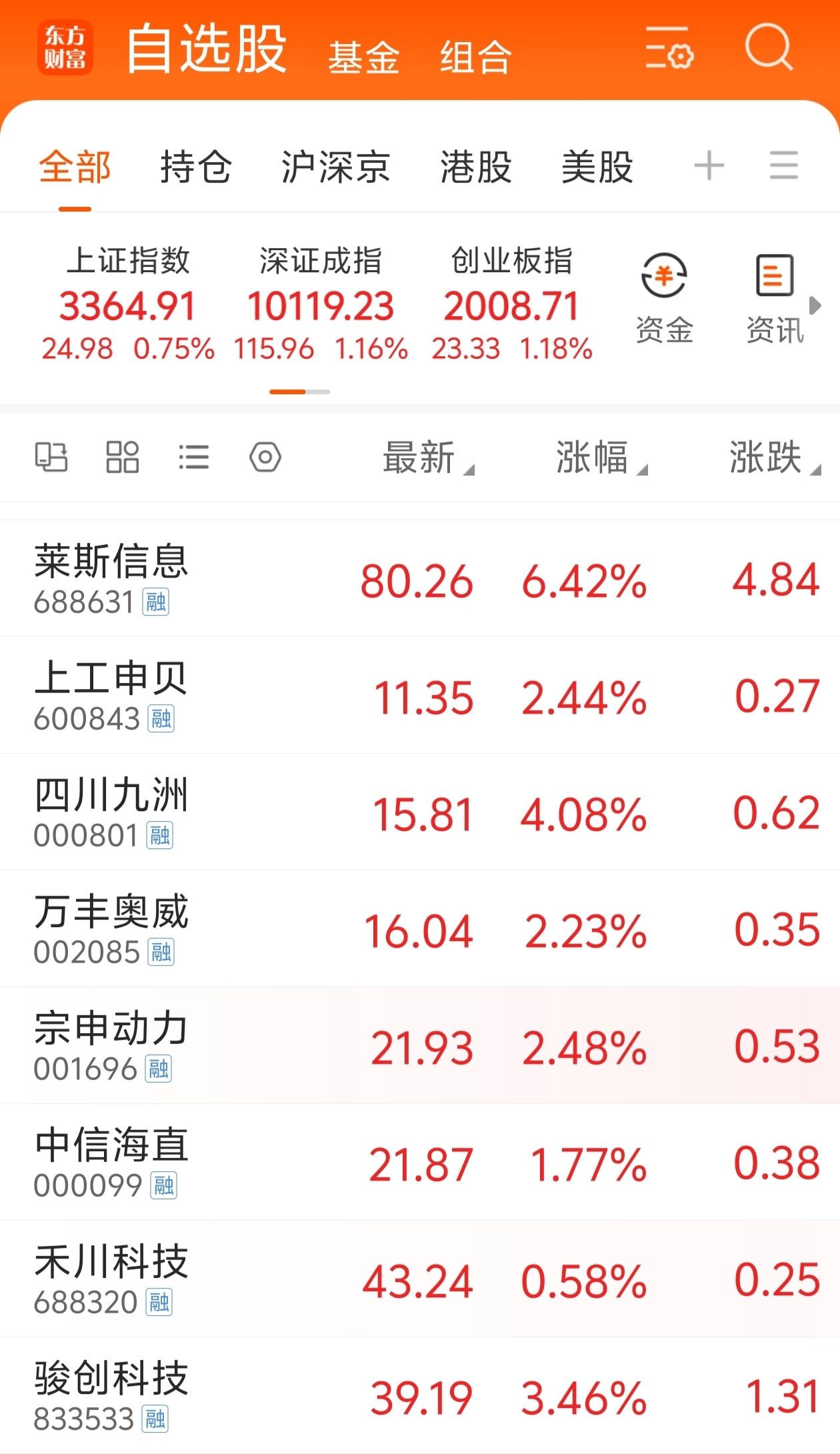Sort the list by 最新 price
Screen dimensions: 840x1454
[428, 458]
